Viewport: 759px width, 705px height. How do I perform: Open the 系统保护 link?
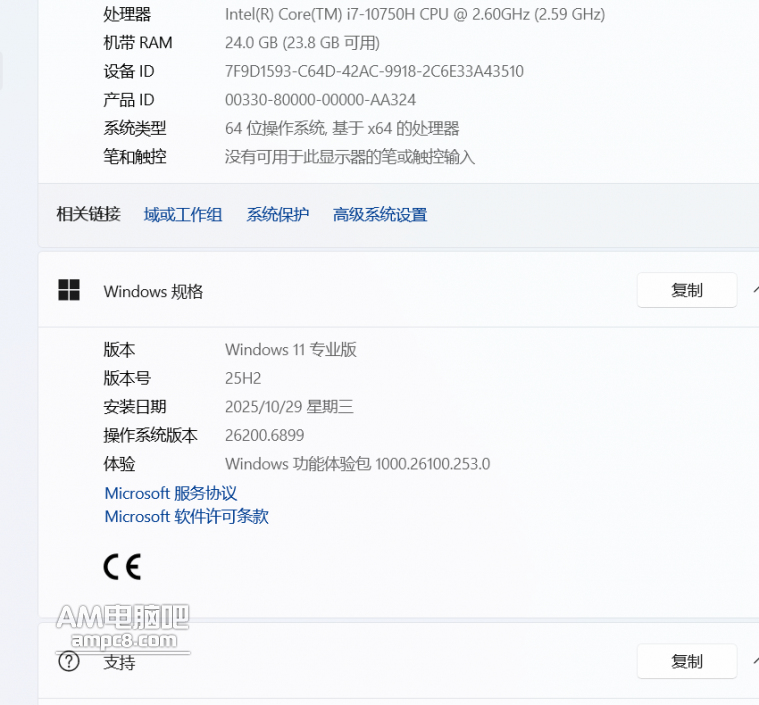tap(278, 214)
